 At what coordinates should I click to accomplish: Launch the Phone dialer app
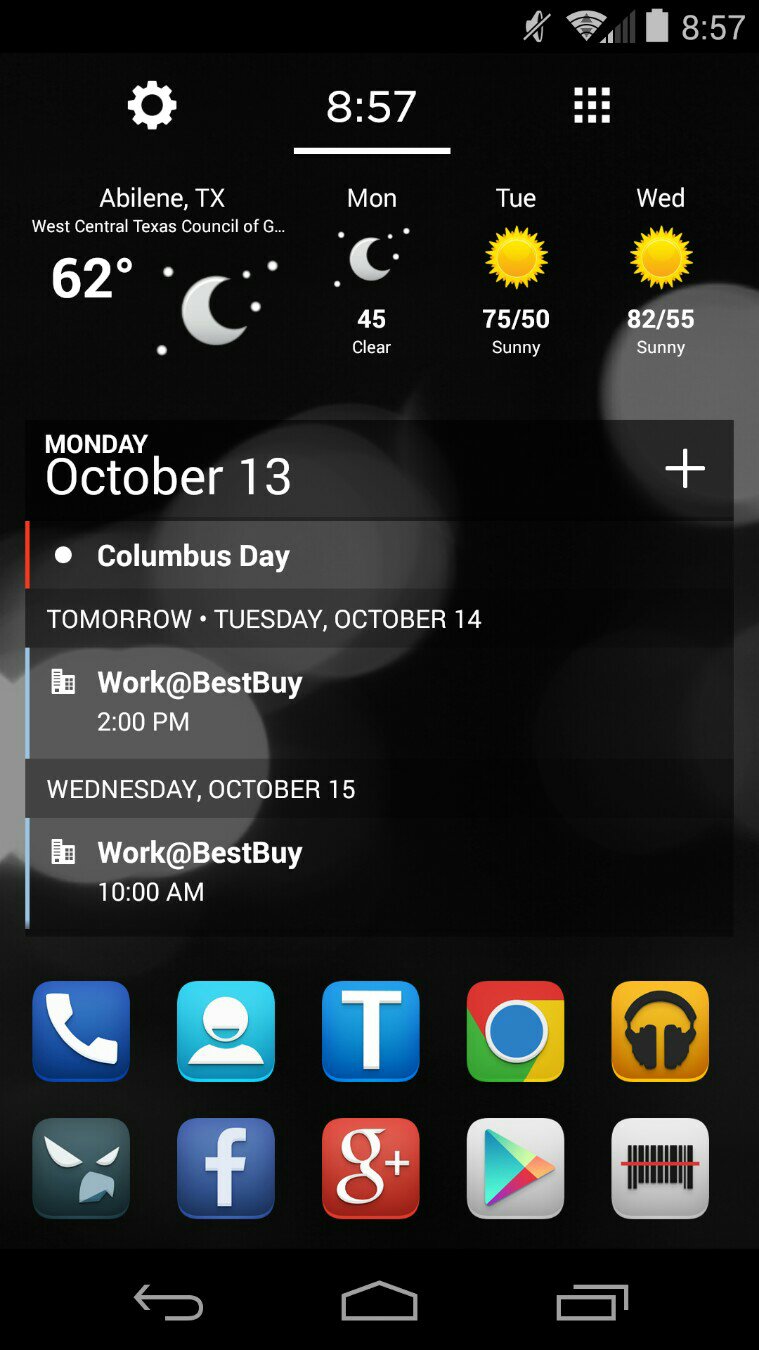[81, 1031]
